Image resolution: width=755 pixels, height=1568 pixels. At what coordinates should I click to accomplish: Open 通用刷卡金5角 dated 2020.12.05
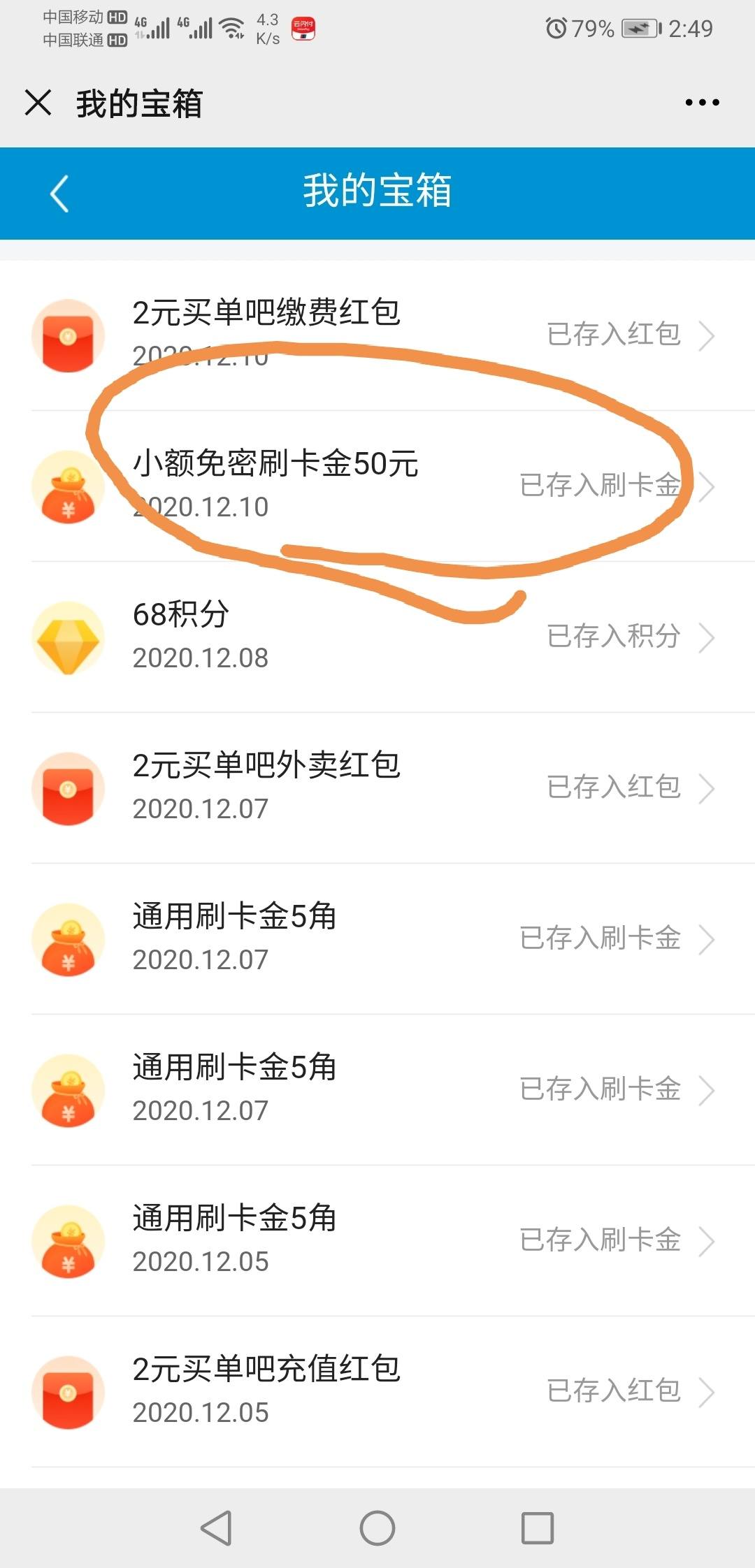click(377, 1241)
